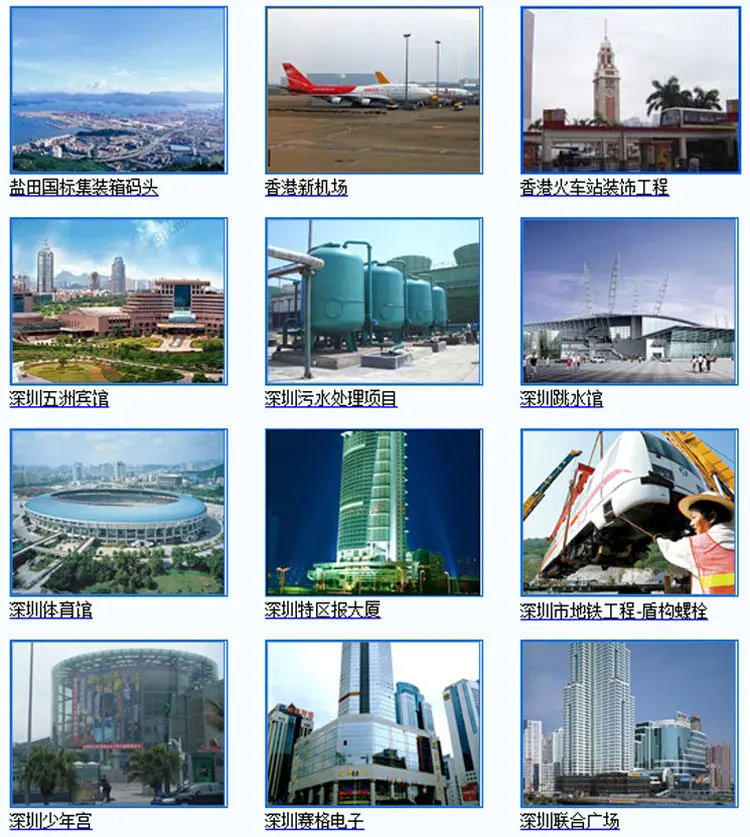Open the 香港火车站装饰工程 link

(594, 187)
